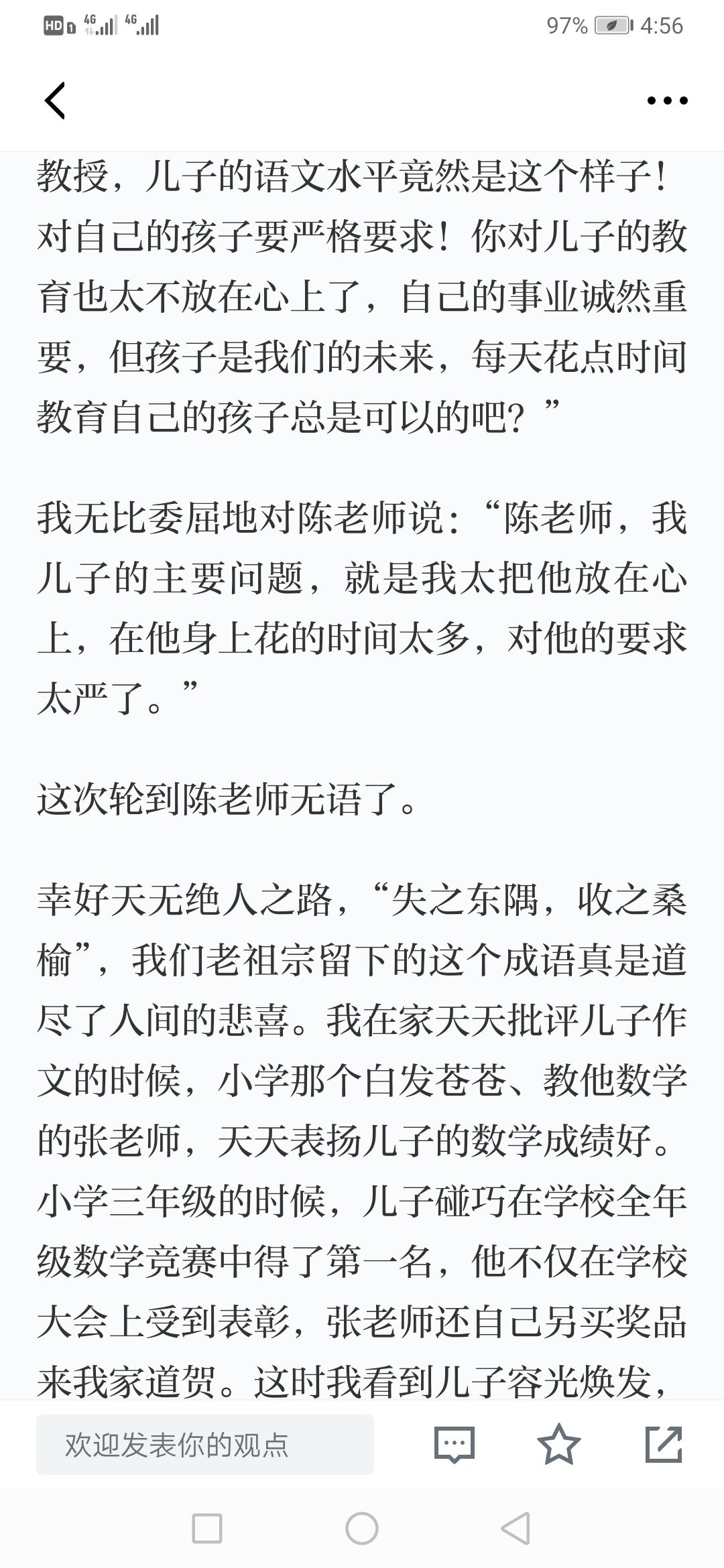Tap the 欢迎发表你的观点 comment field
724x1568 pixels.
(205, 1444)
